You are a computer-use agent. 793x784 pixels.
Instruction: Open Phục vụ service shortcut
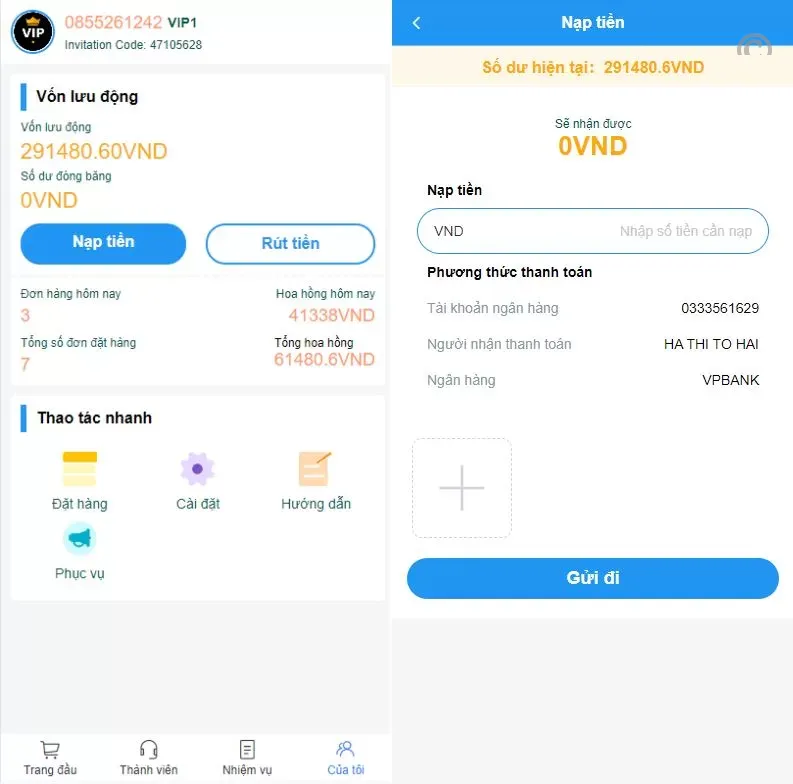(80, 550)
